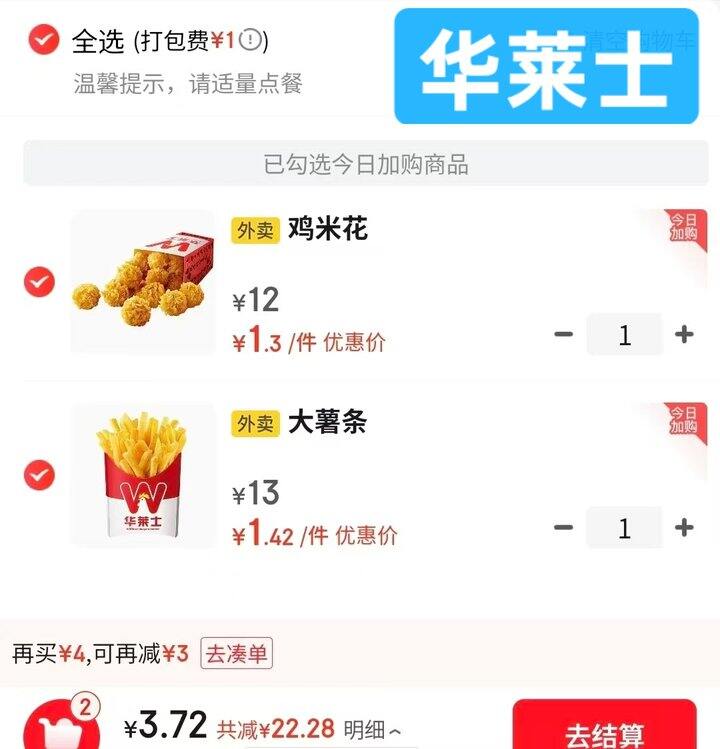Open the 大薯条 product image

143,475
